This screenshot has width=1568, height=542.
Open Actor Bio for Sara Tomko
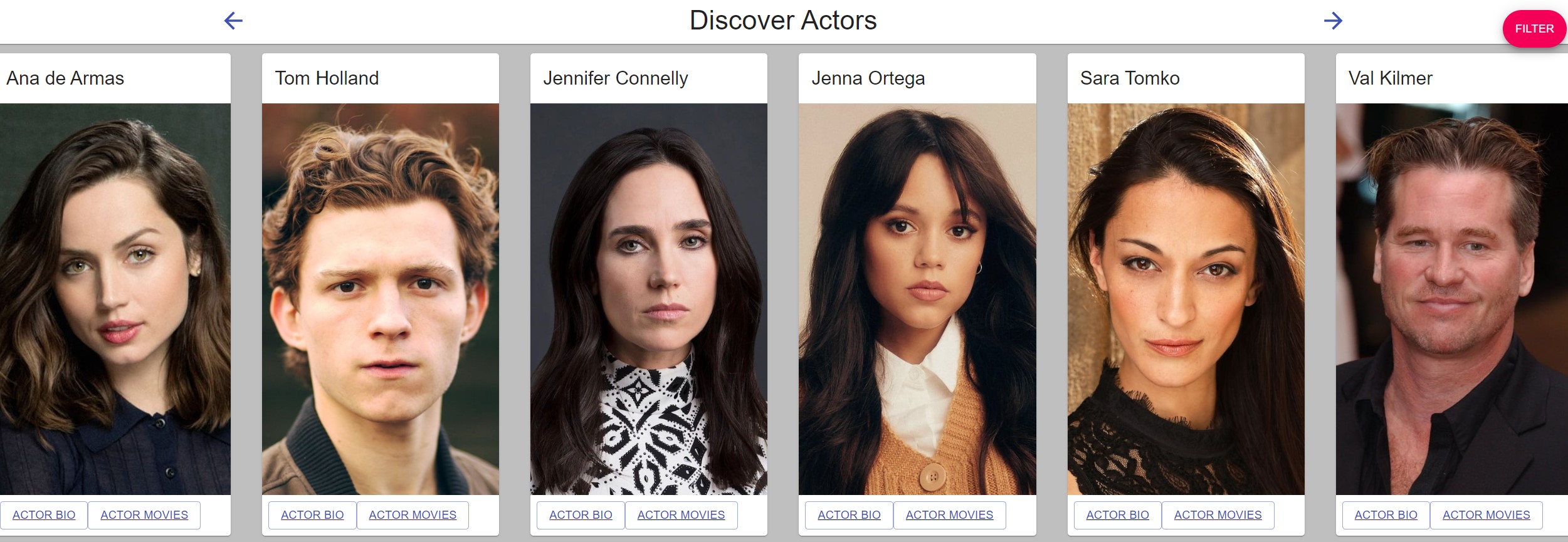coord(1117,515)
